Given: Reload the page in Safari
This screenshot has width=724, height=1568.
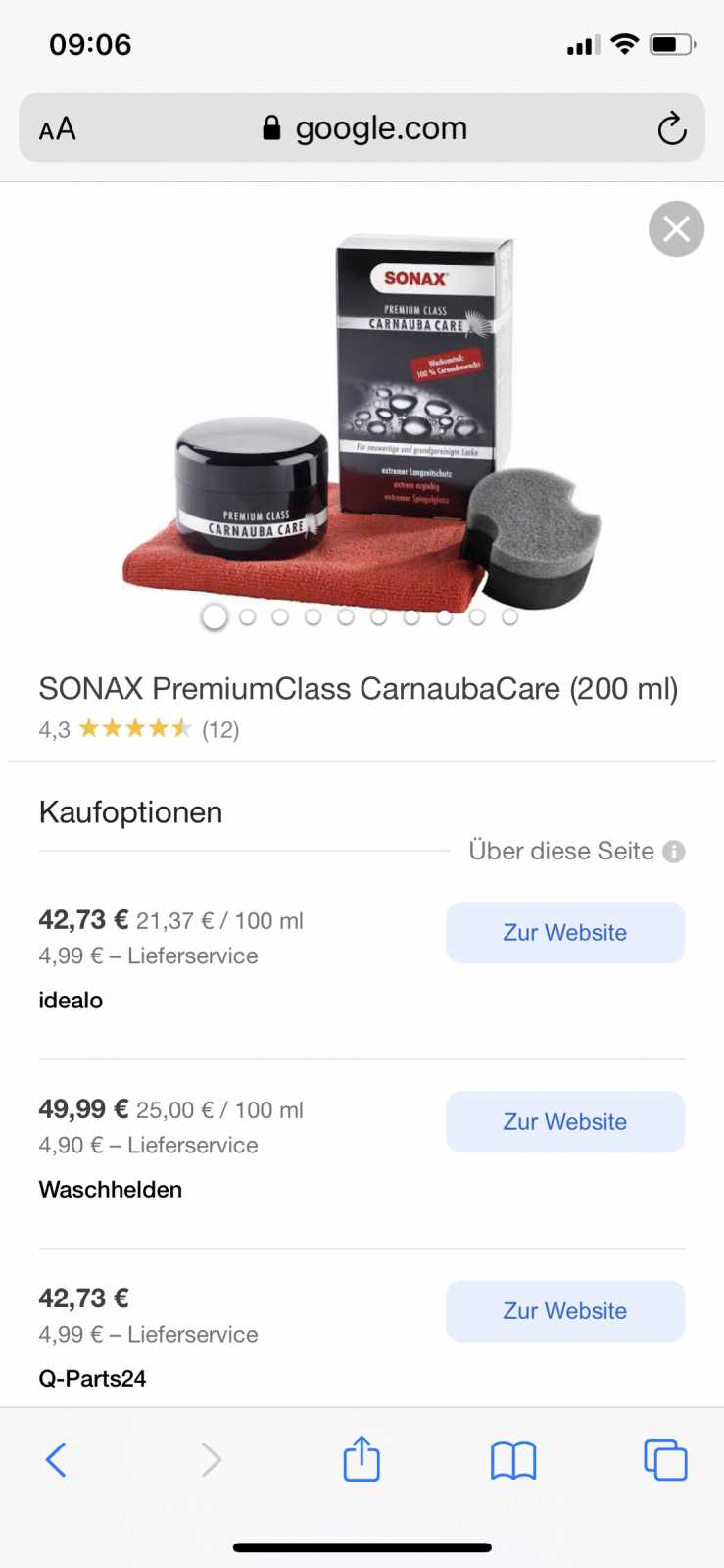Looking at the screenshot, I should point(671,128).
